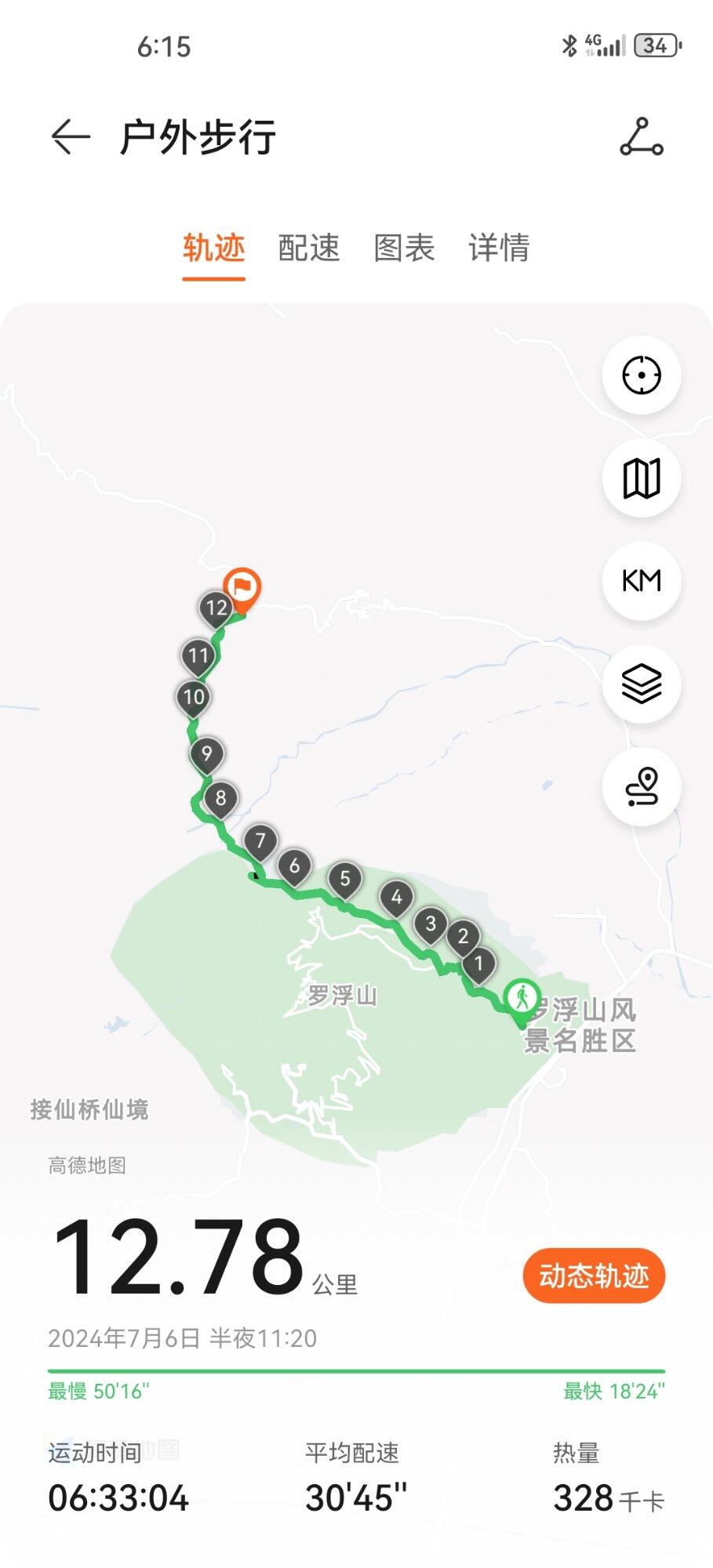Play the 动态轨迹 animation
713x1568 pixels.
click(x=594, y=1276)
